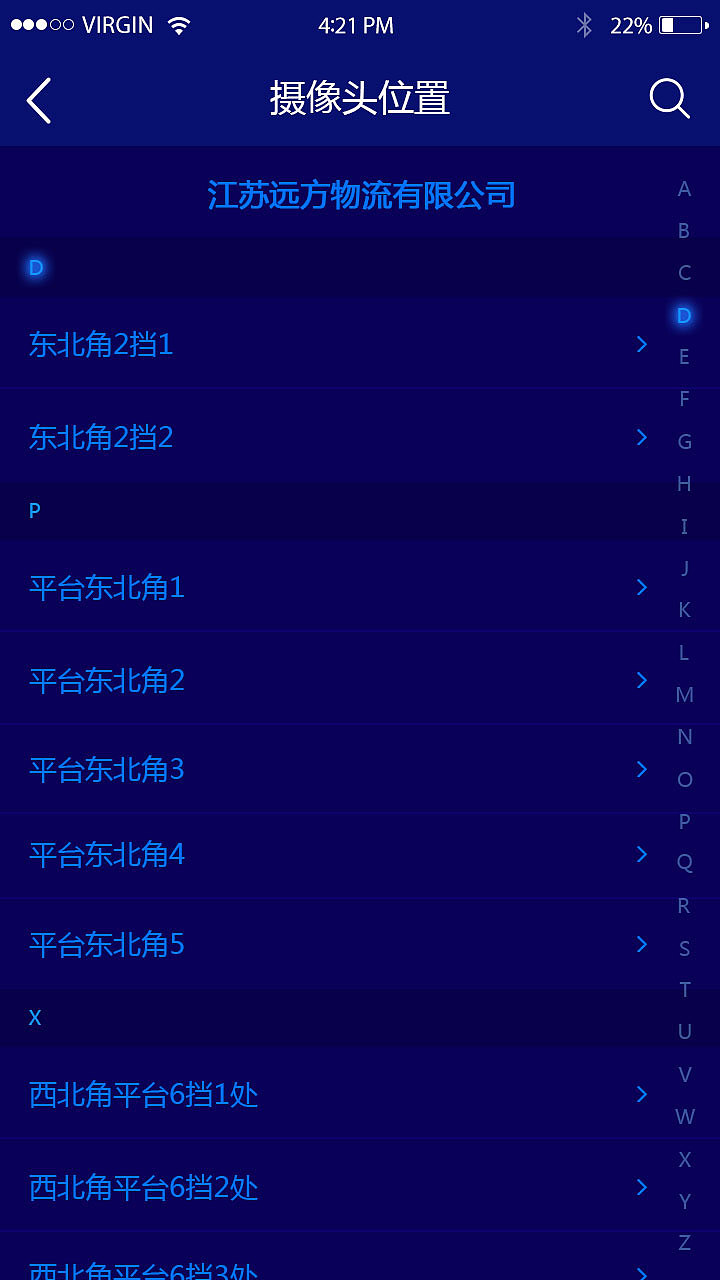720x1280 pixels.
Task: Tap the Bluetooth icon
Action: click(x=583, y=24)
